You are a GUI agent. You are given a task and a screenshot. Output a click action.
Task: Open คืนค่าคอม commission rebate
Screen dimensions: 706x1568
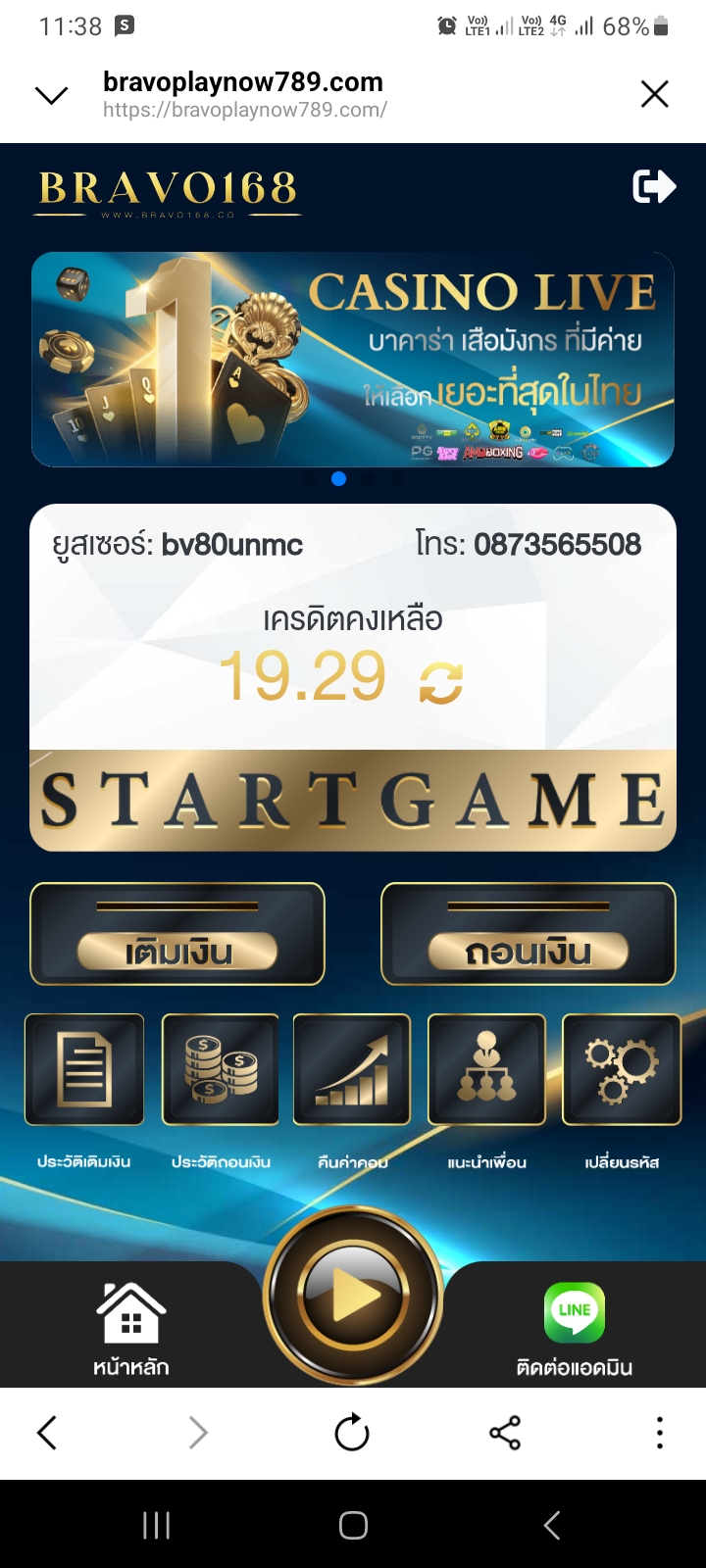tap(352, 1070)
